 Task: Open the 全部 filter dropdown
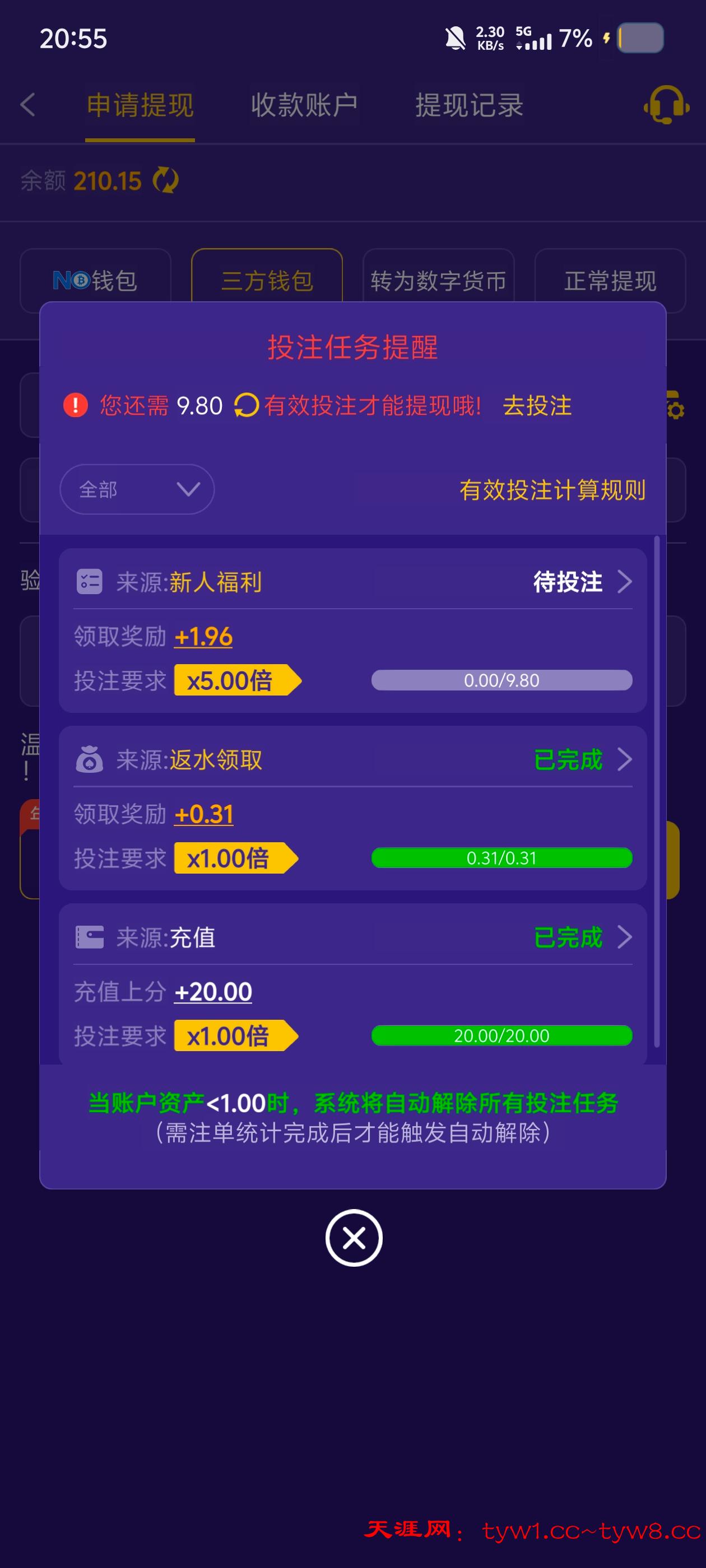pyautogui.click(x=137, y=489)
